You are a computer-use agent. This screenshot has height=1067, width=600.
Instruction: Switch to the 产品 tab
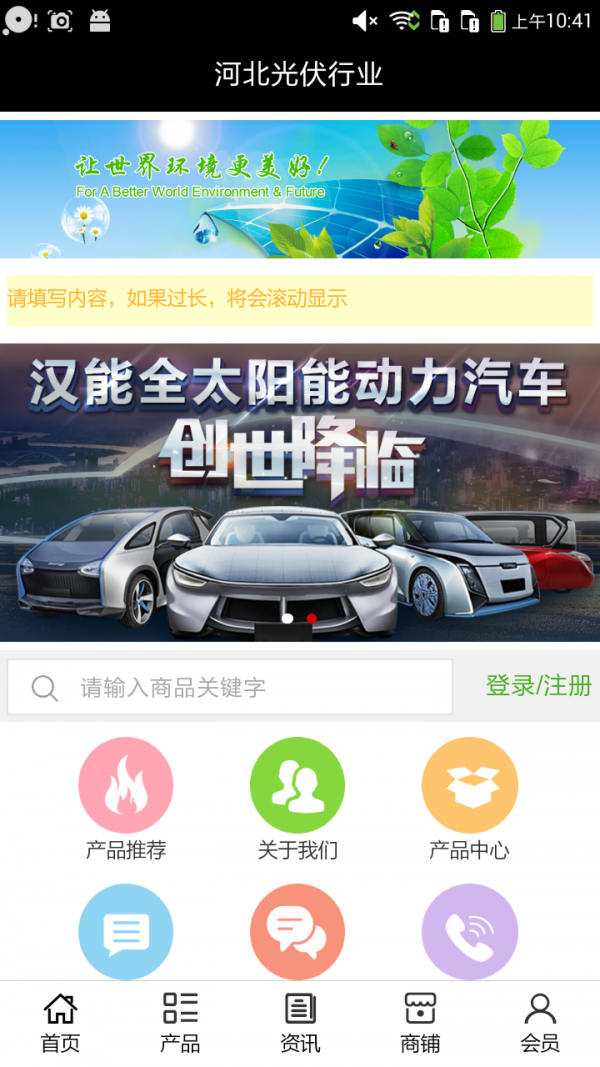point(180,1023)
